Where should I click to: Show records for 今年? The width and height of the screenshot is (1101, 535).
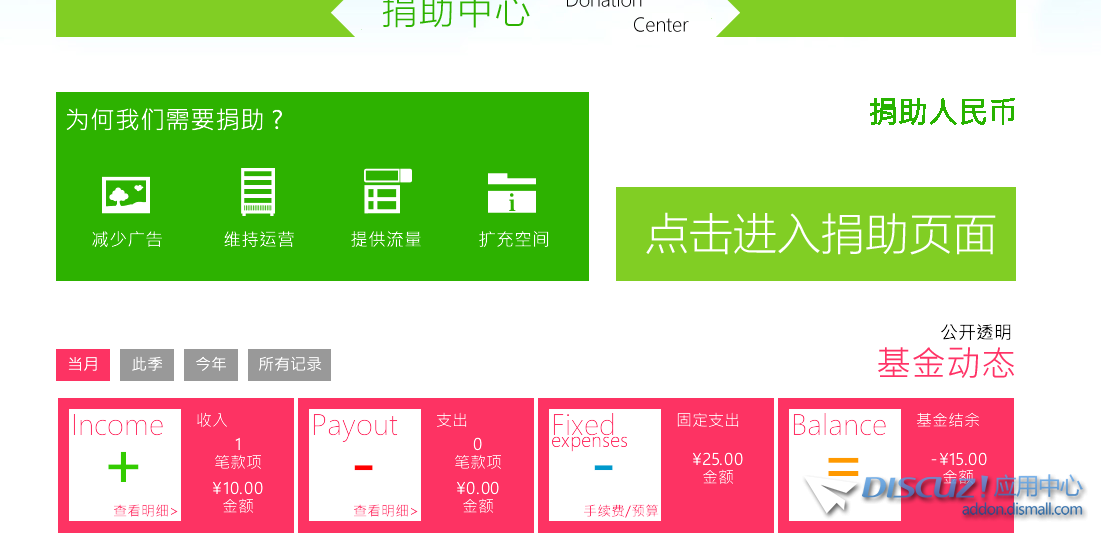pyautogui.click(x=211, y=365)
